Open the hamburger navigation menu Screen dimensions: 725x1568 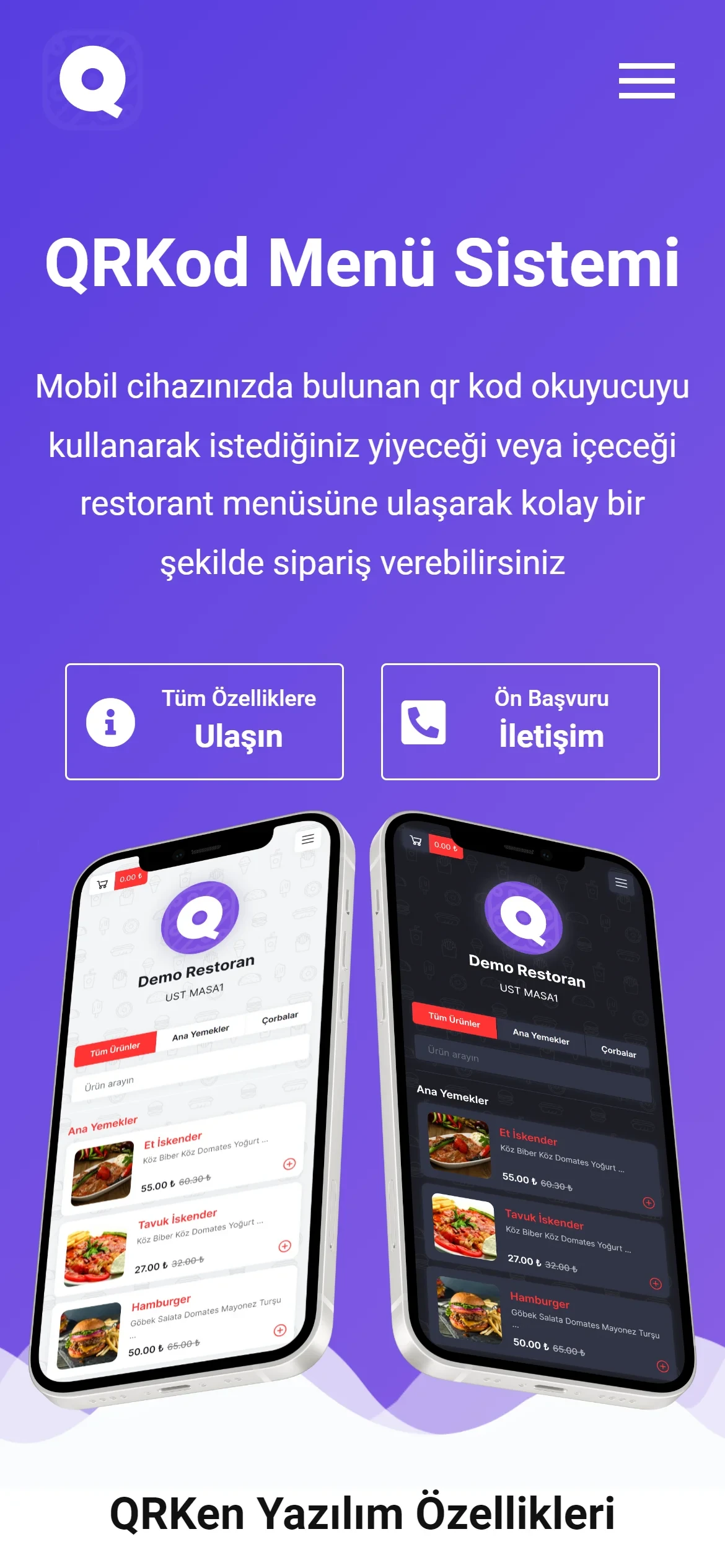click(x=646, y=81)
